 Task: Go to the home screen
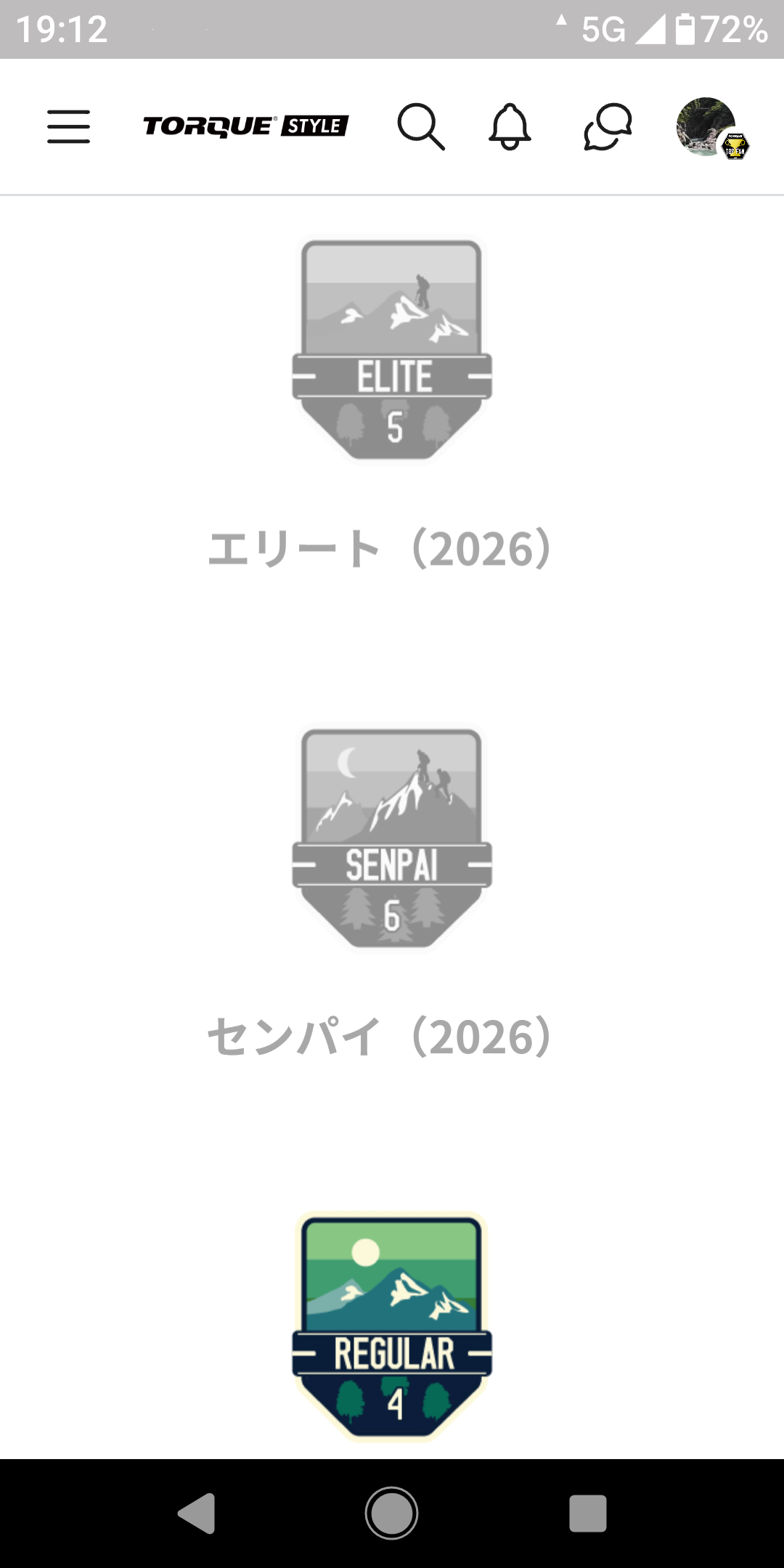(392, 1514)
